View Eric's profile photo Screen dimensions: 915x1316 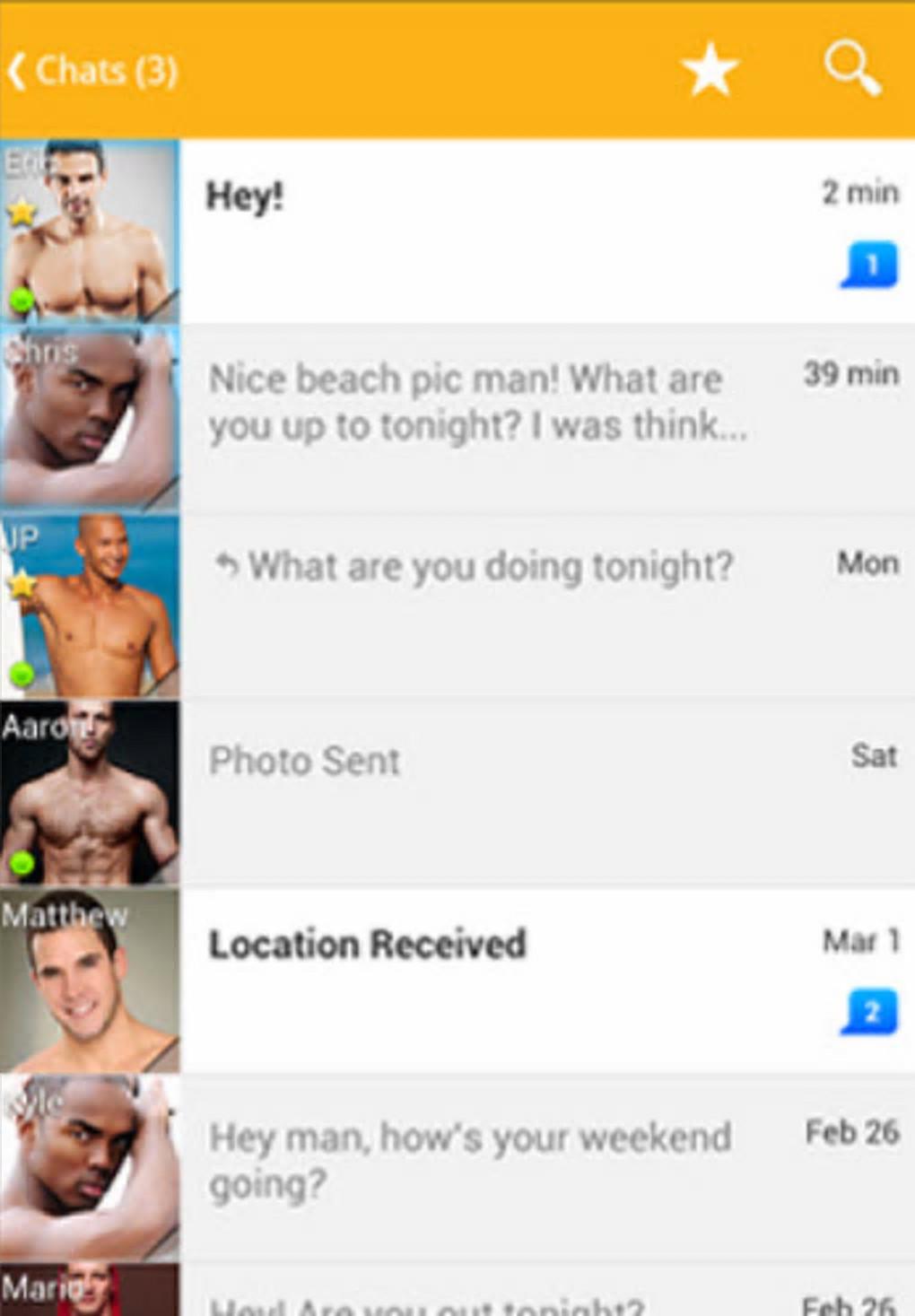90,231
